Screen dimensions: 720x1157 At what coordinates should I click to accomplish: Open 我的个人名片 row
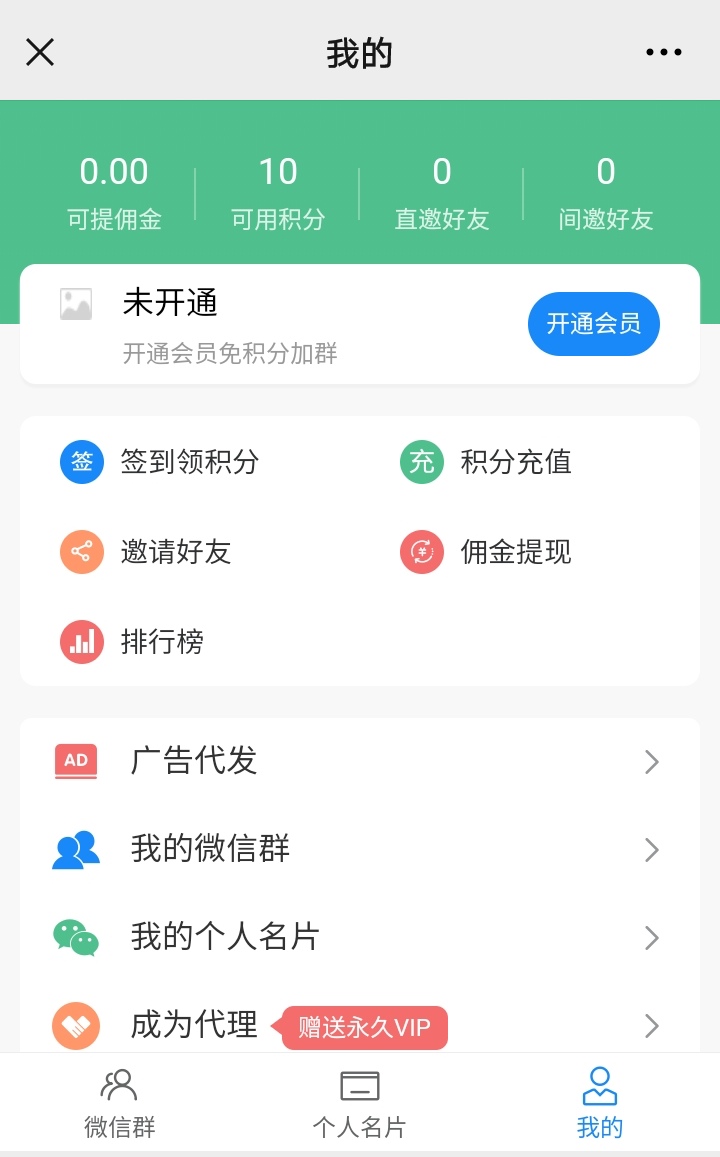click(x=360, y=937)
